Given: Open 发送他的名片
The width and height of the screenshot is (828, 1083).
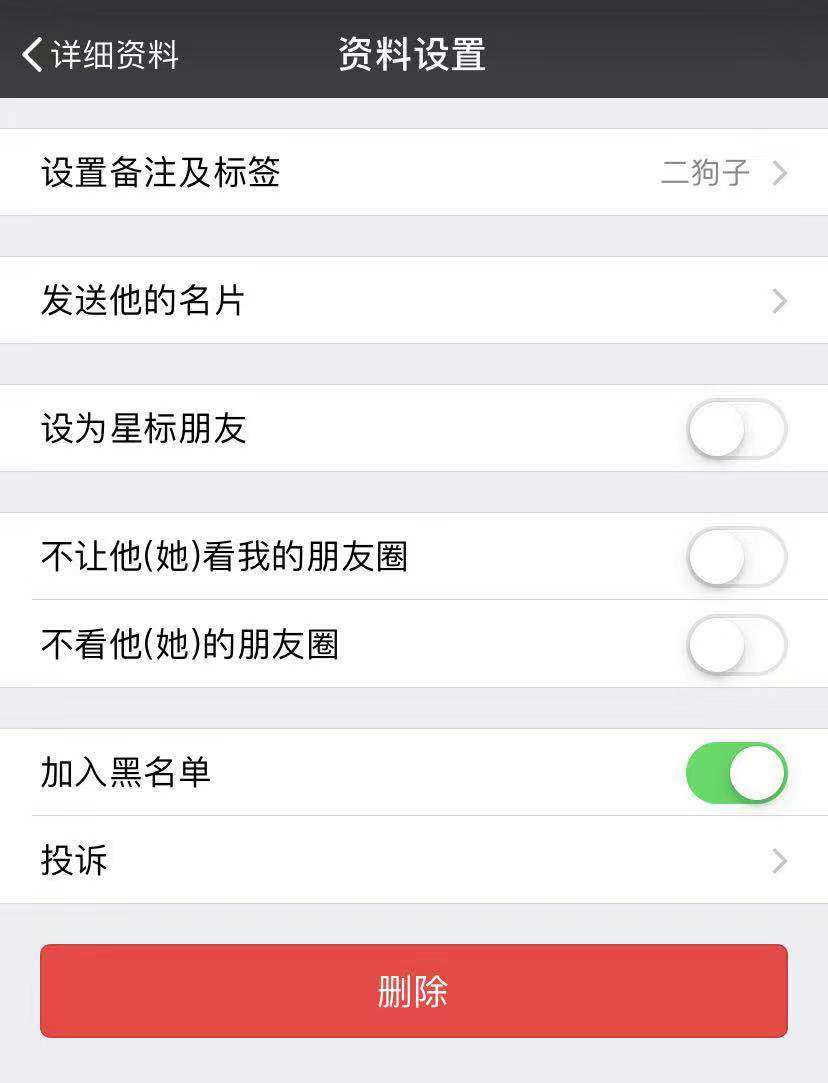Looking at the screenshot, I should pos(414,301).
